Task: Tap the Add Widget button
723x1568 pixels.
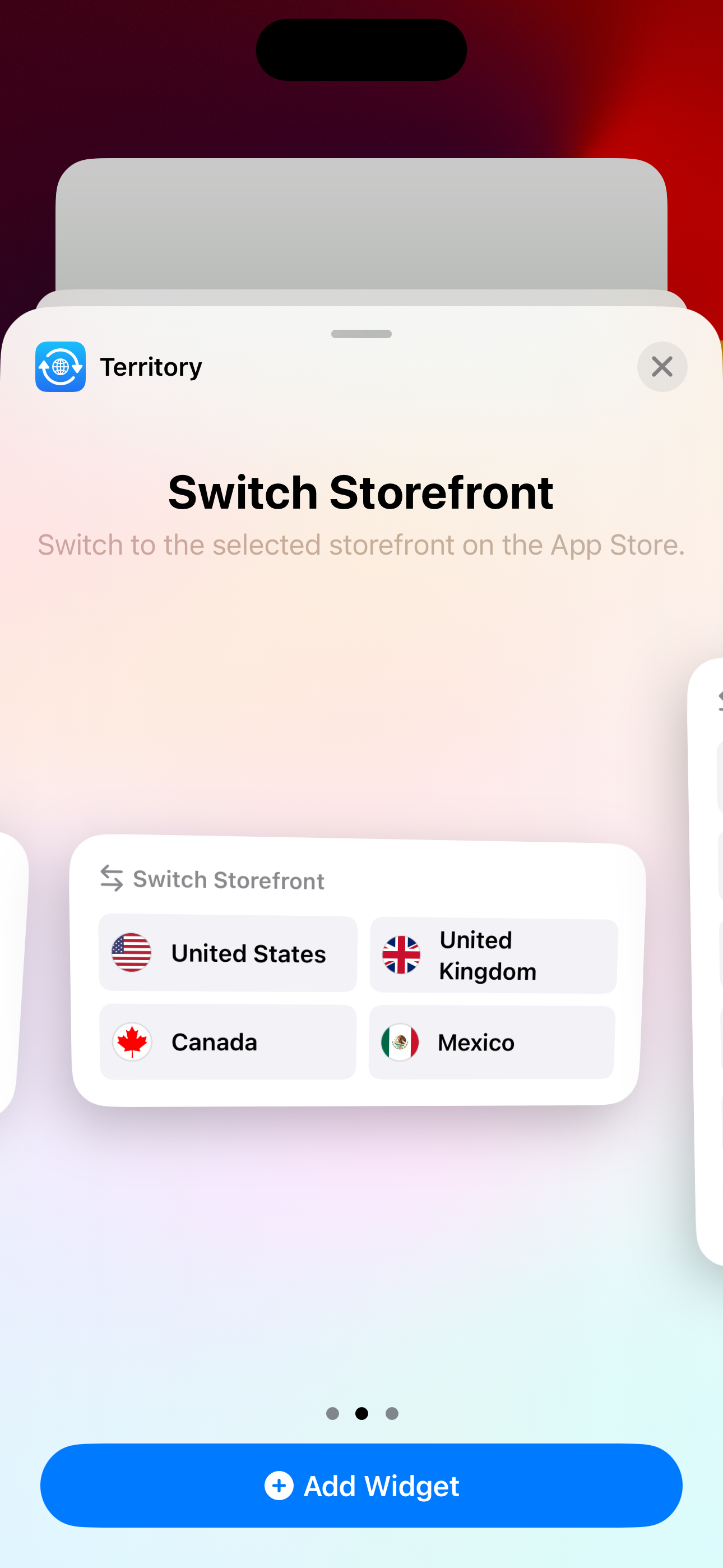Action: point(361,1485)
